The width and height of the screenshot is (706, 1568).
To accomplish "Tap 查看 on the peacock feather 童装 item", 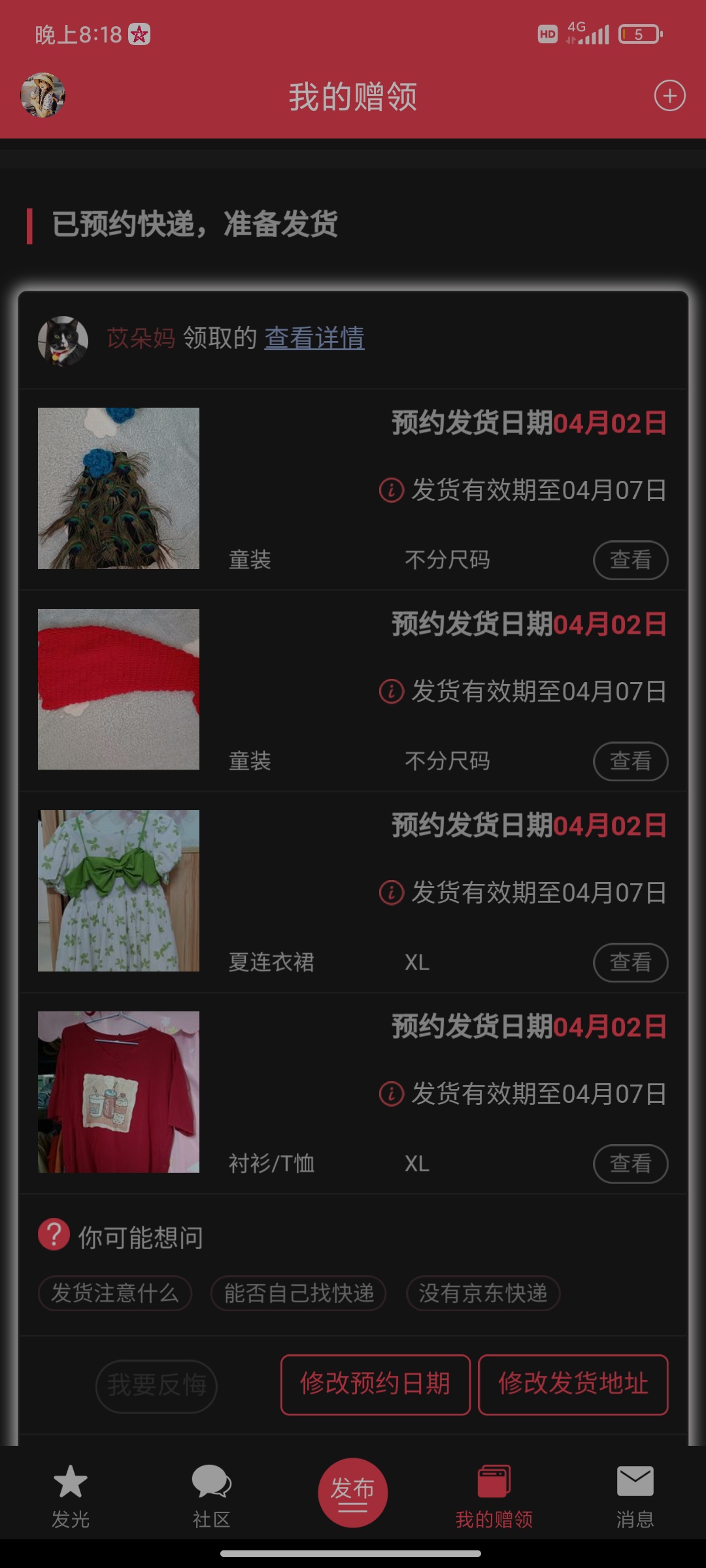I will coord(630,560).
